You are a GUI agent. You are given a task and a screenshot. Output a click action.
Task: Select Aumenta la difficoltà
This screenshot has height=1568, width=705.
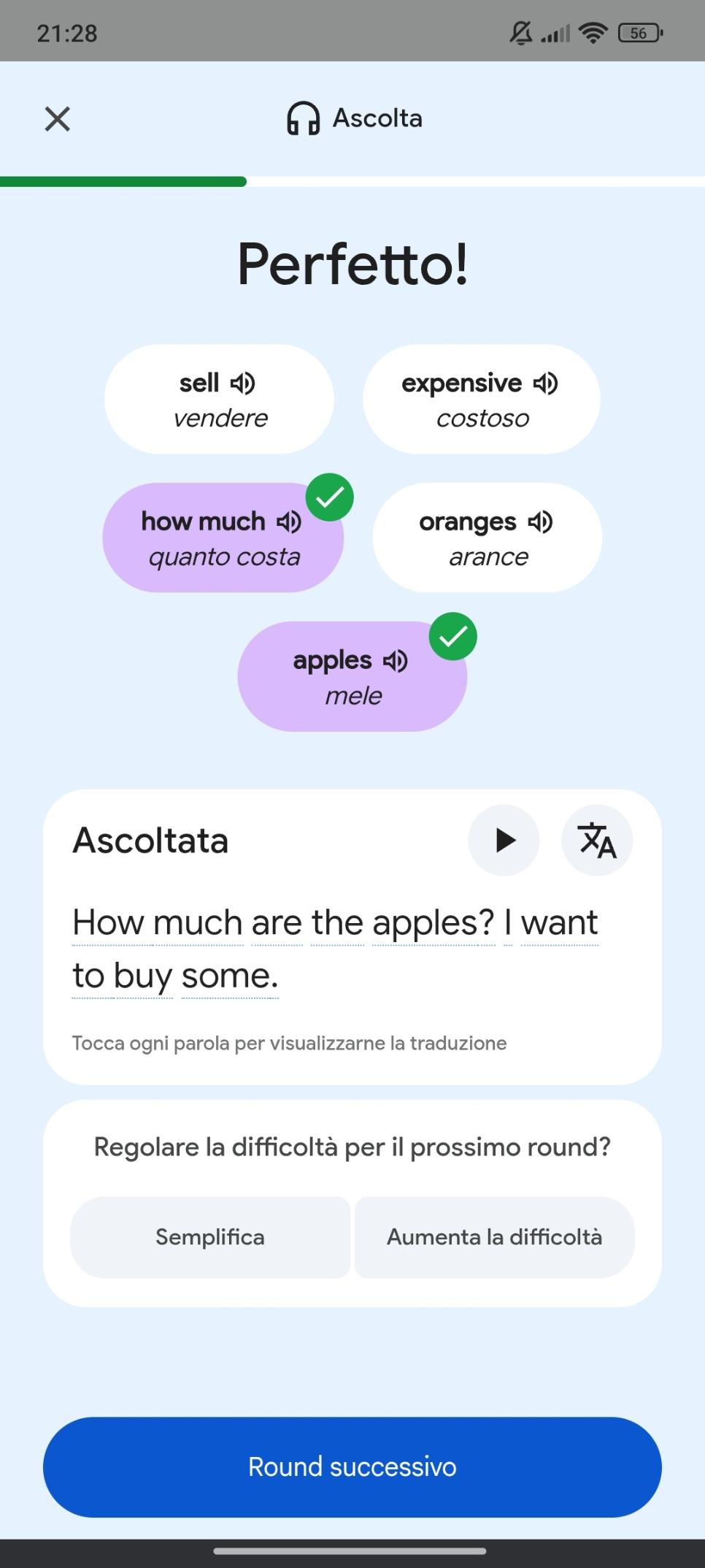(494, 1237)
